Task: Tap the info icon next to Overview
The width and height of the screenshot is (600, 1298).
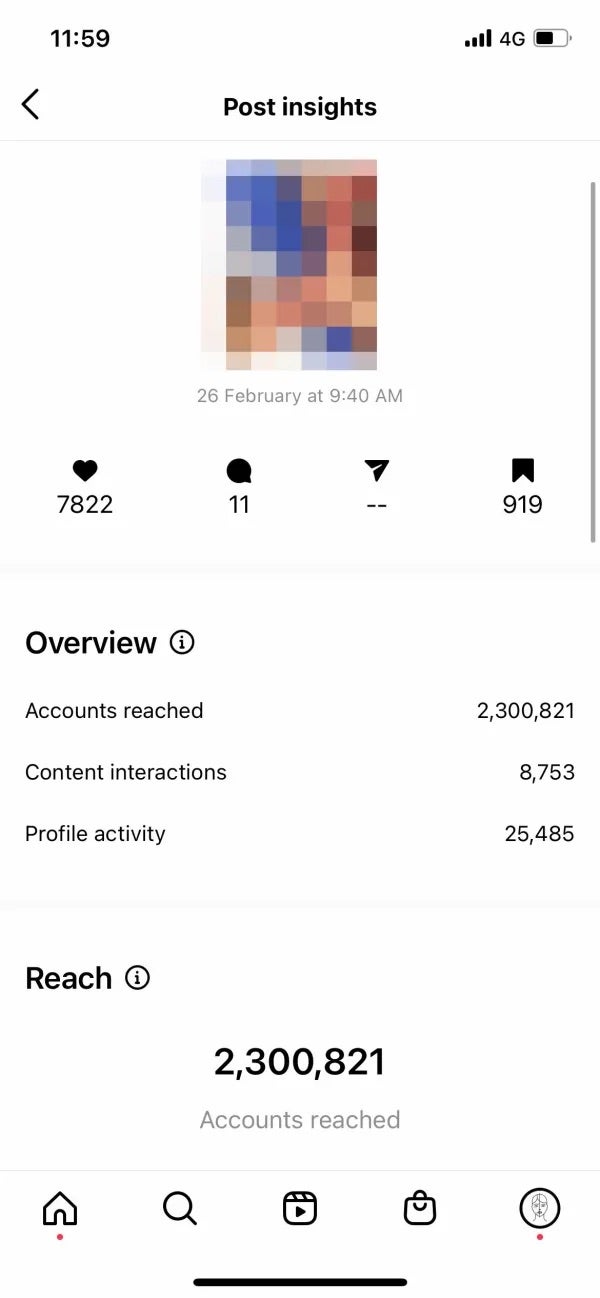Action: click(182, 642)
